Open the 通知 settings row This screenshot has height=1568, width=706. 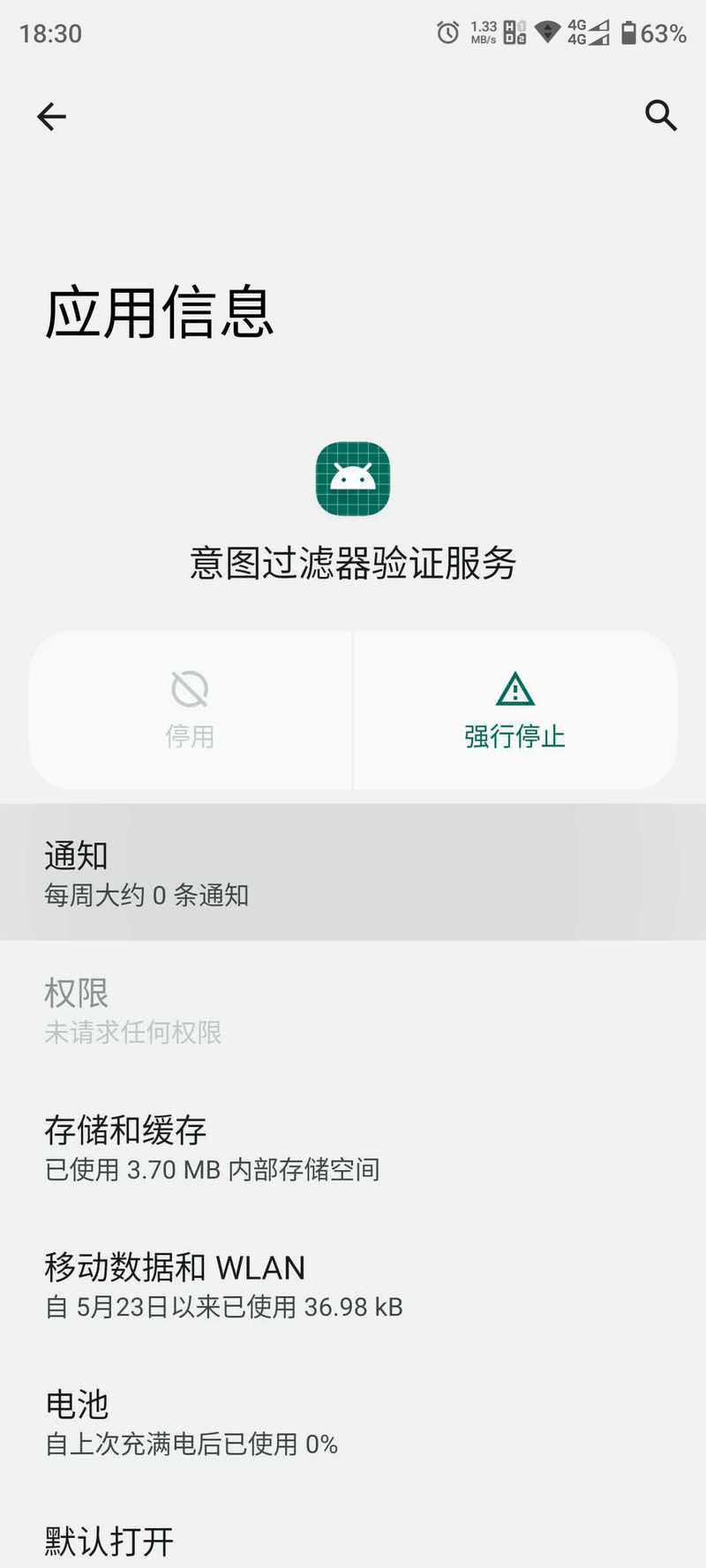pos(353,872)
